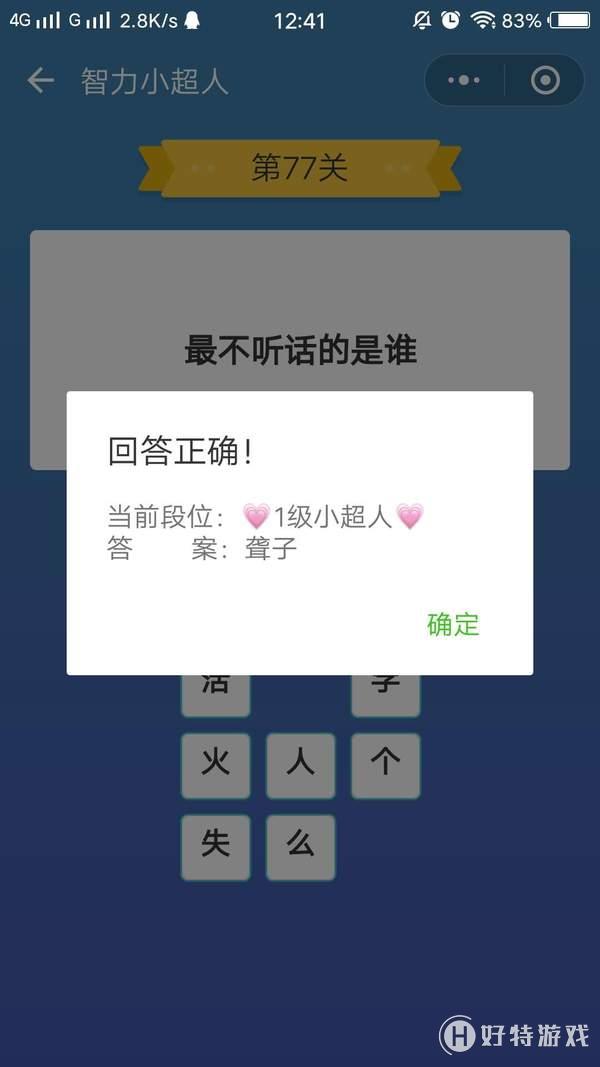Select the character tile 个
This screenshot has width=600, height=1067.
click(385, 765)
